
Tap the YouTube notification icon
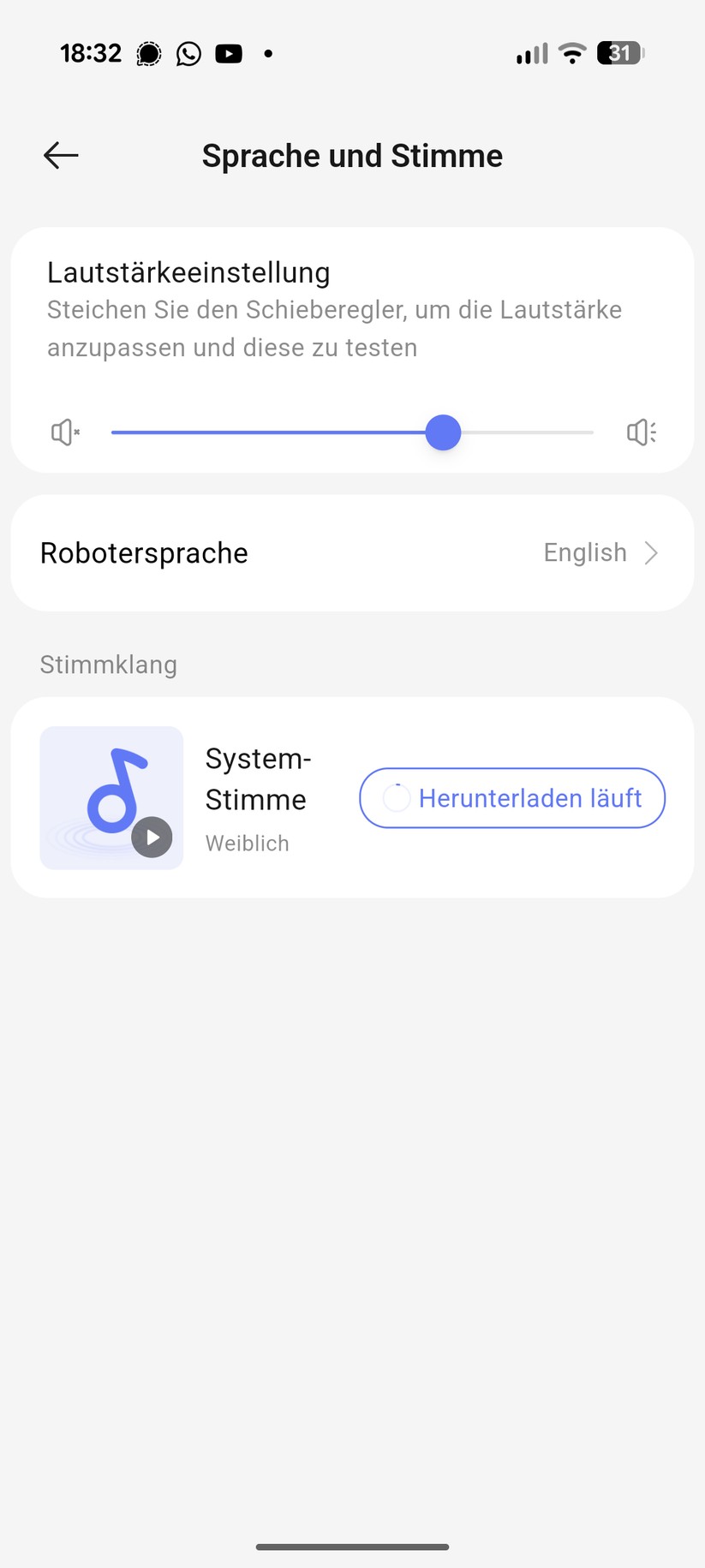click(x=228, y=53)
